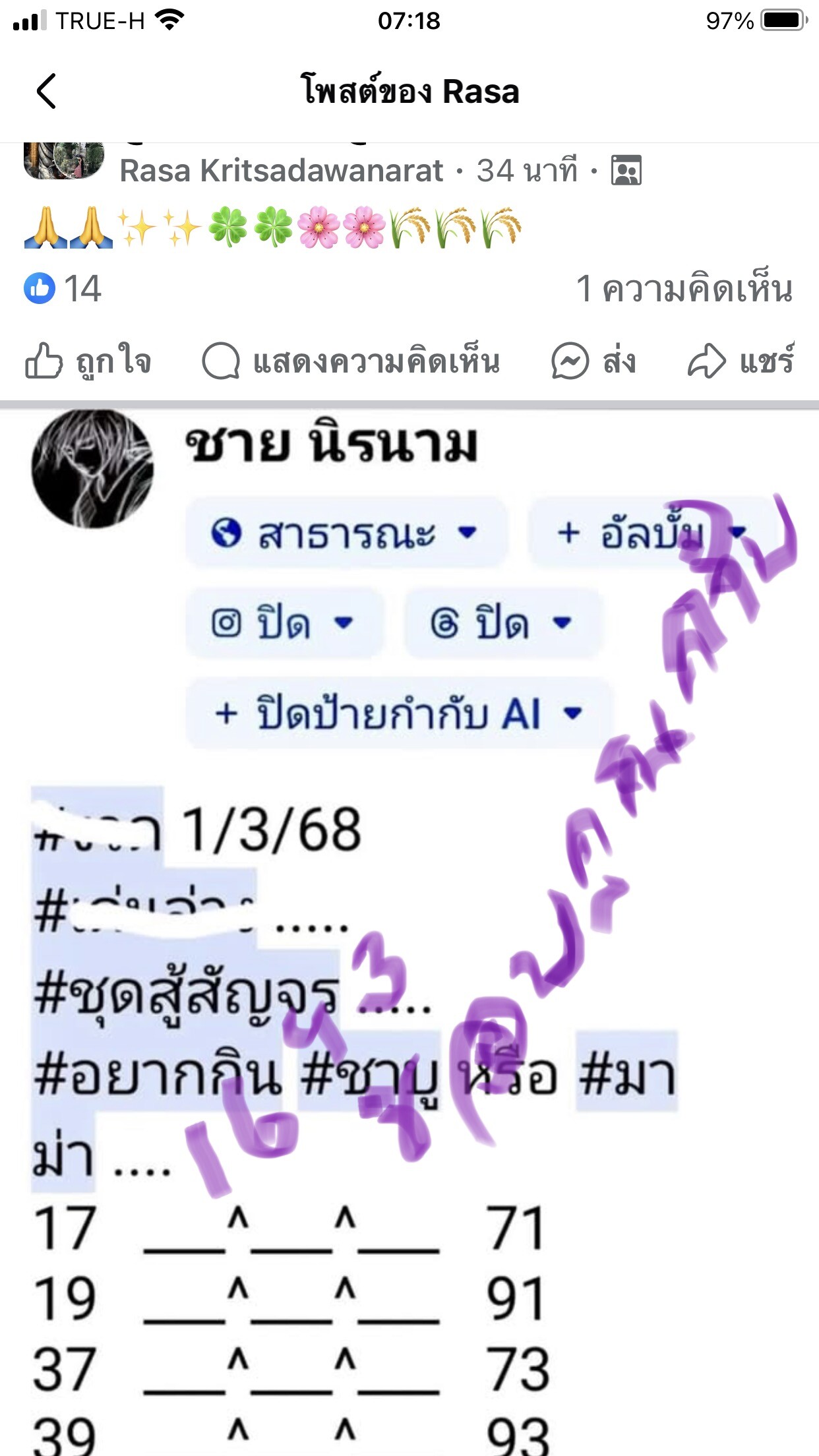This screenshot has width=819, height=1456.
Task: Open Rasa Kritsadawanarat's profile name
Action: (281, 171)
